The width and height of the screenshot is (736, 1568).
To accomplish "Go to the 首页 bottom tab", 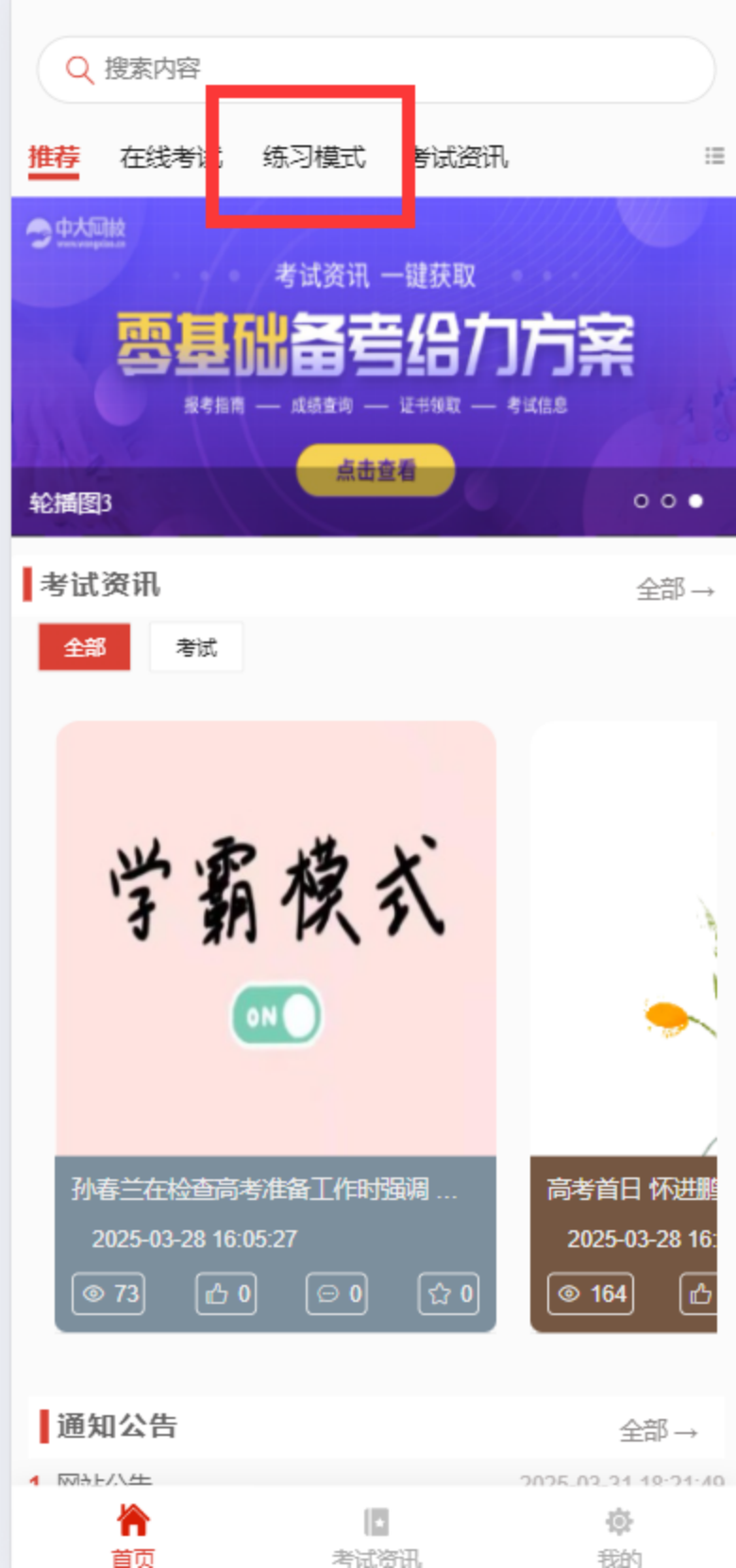I will click(133, 1536).
